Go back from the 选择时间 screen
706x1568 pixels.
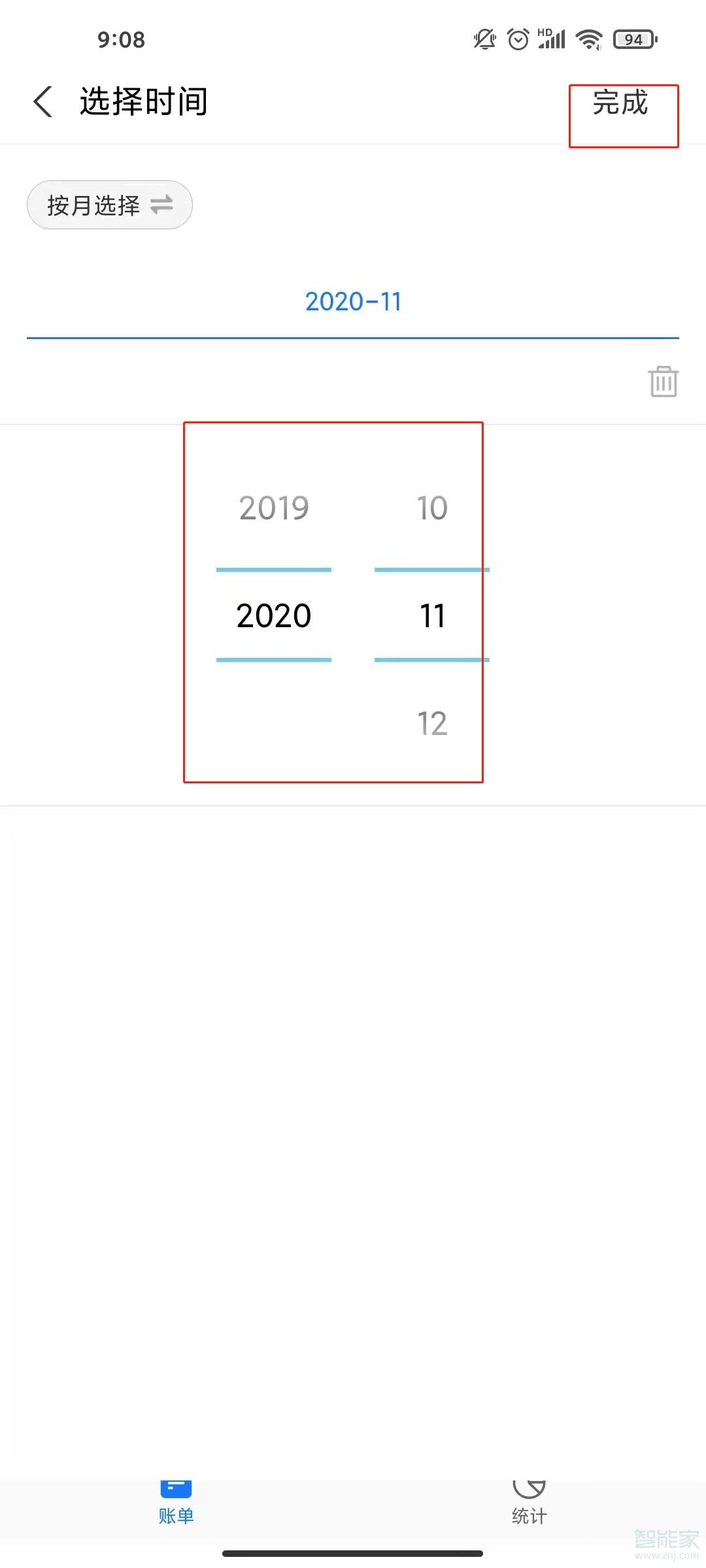pyautogui.click(x=43, y=102)
